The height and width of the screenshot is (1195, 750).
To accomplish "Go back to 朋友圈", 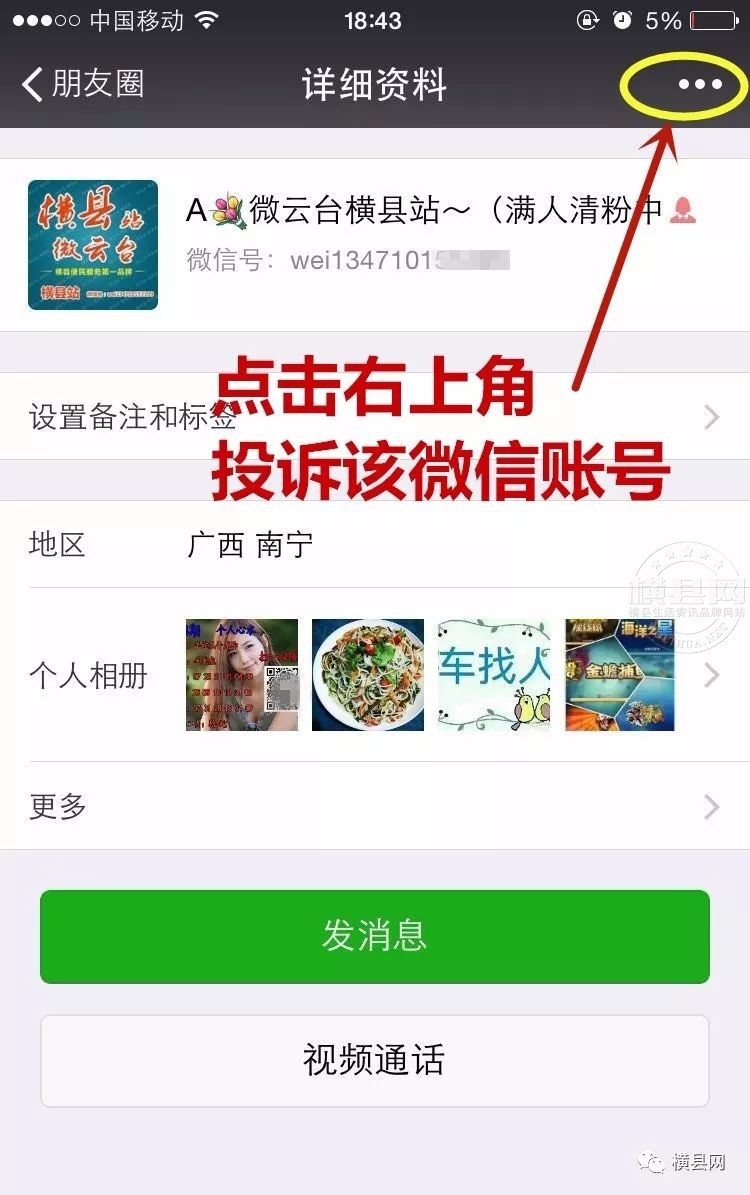I will (83, 84).
